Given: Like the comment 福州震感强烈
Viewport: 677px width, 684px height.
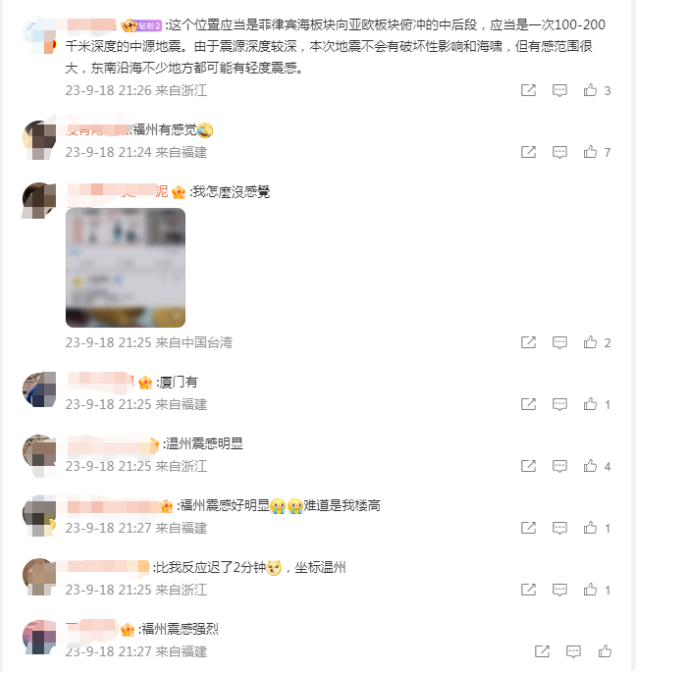Looking at the screenshot, I should coord(603,651).
